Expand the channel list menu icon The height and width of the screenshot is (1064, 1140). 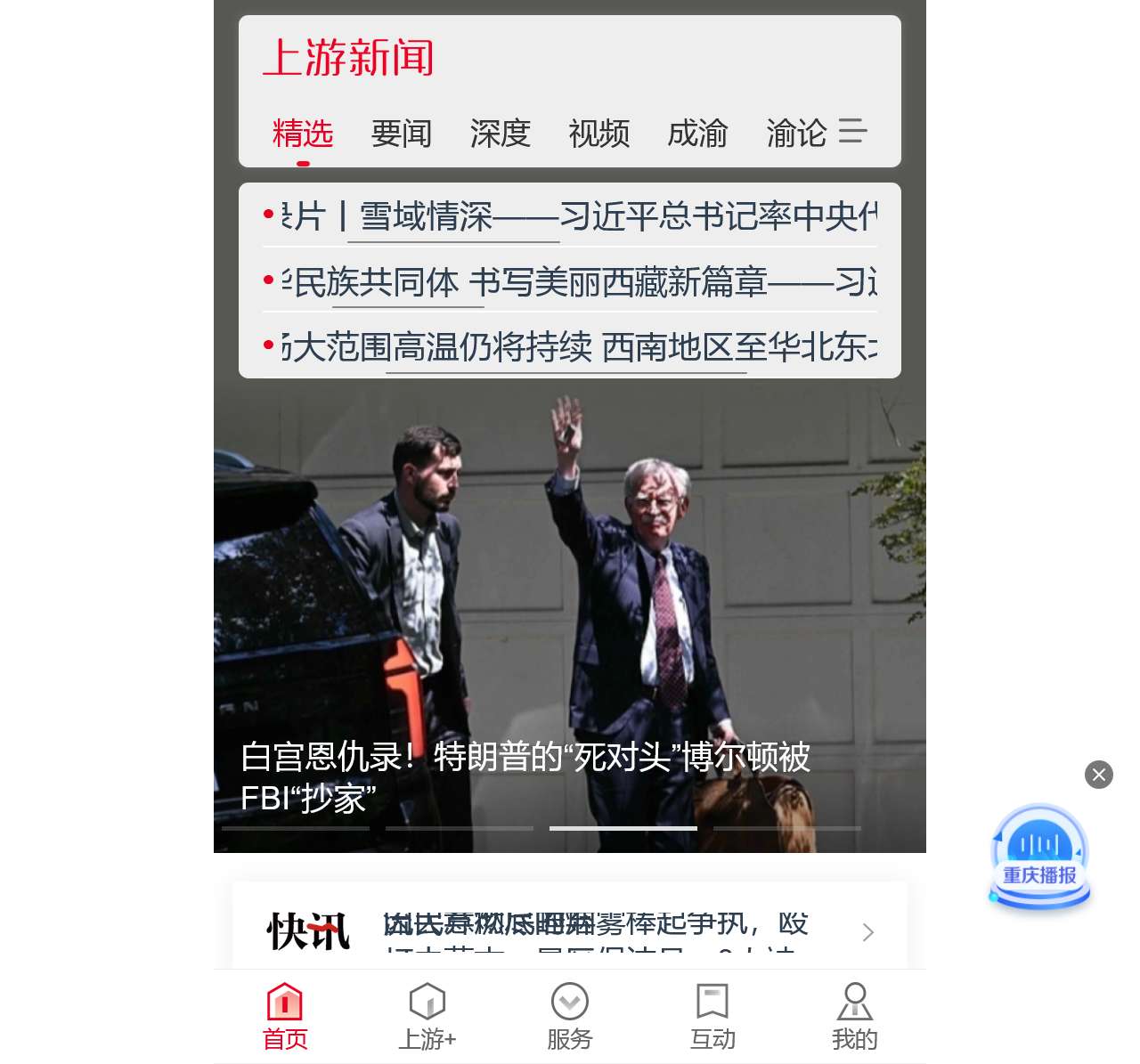coord(852,131)
